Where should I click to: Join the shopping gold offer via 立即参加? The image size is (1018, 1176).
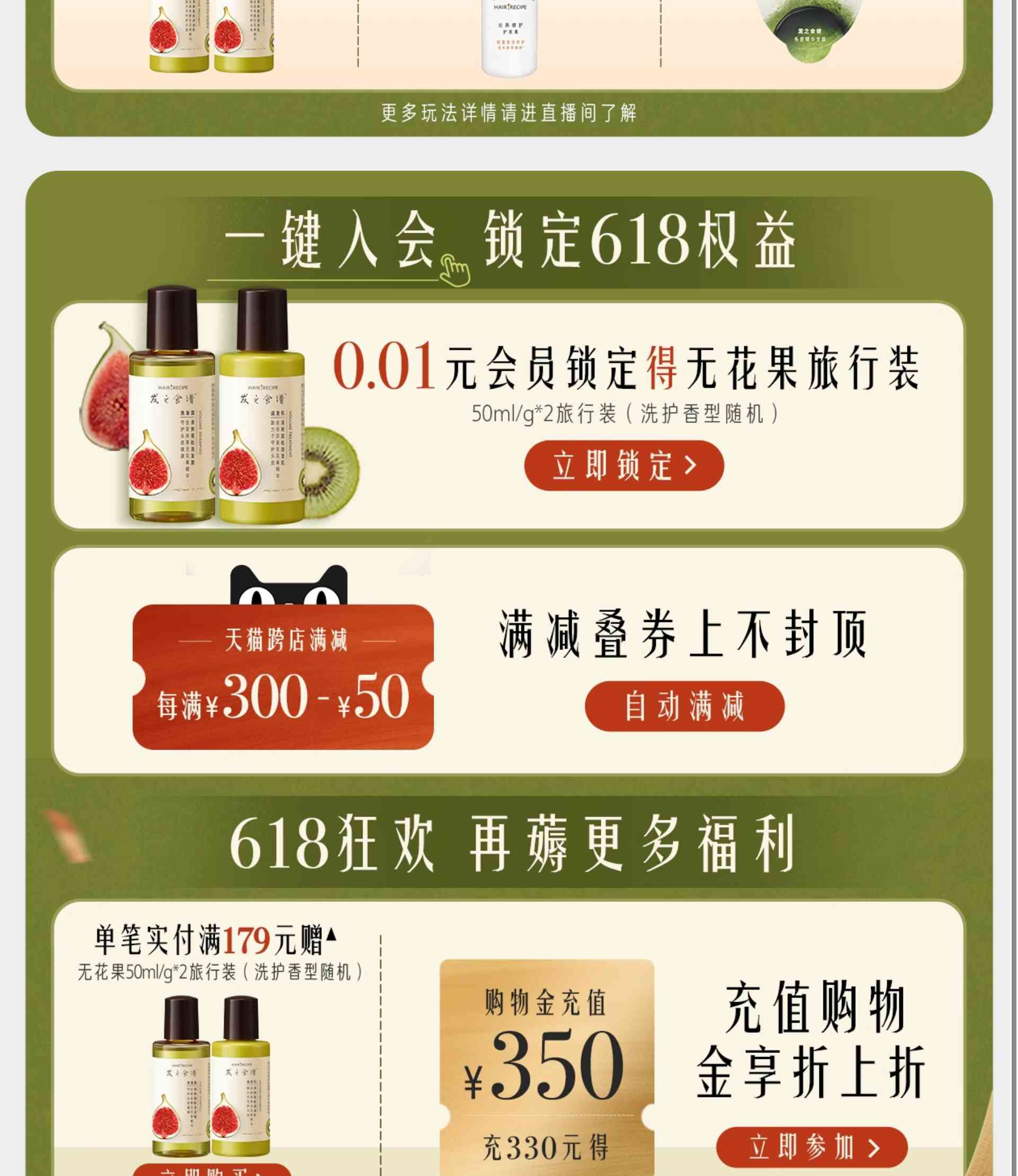coord(812,1147)
